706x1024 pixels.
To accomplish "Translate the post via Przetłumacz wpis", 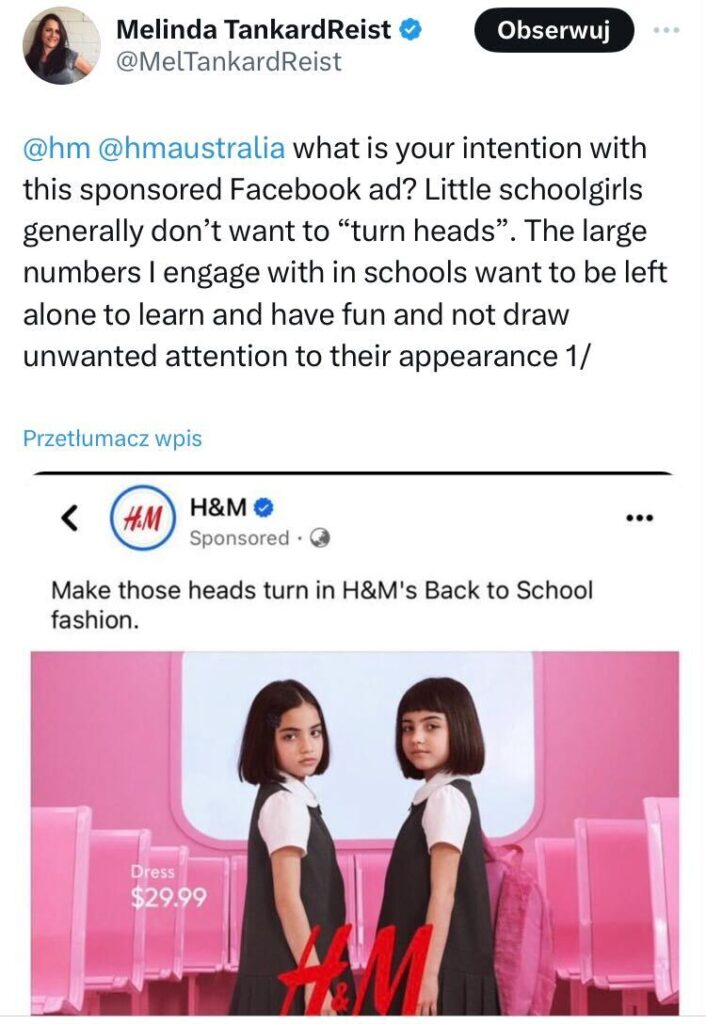I will [112, 438].
